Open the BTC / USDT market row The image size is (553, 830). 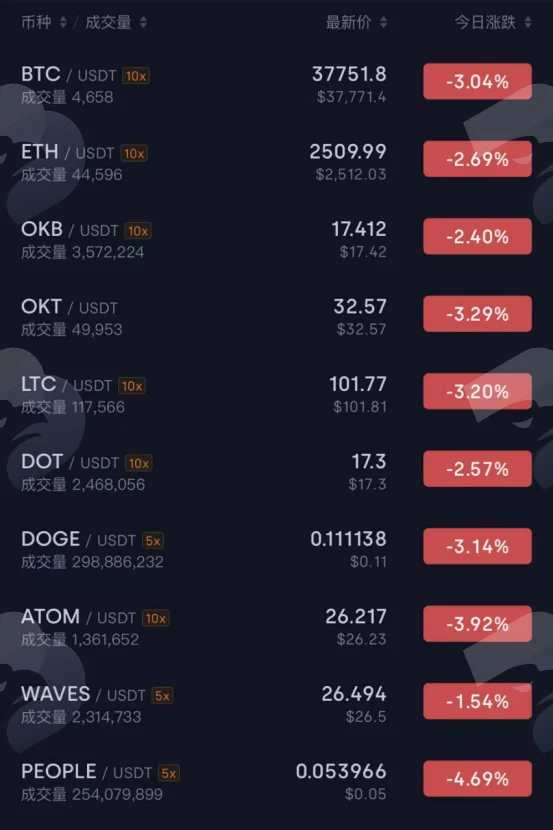[x=276, y=85]
